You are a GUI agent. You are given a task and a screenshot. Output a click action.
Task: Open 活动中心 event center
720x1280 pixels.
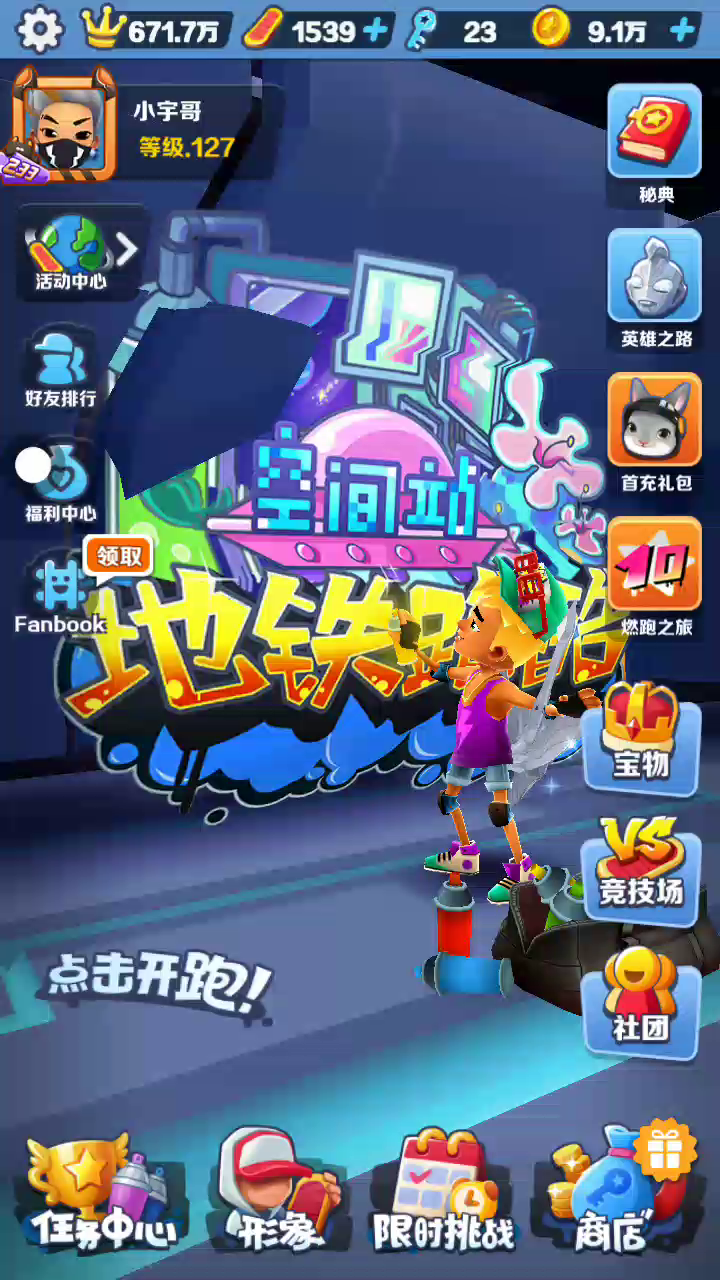[72, 250]
